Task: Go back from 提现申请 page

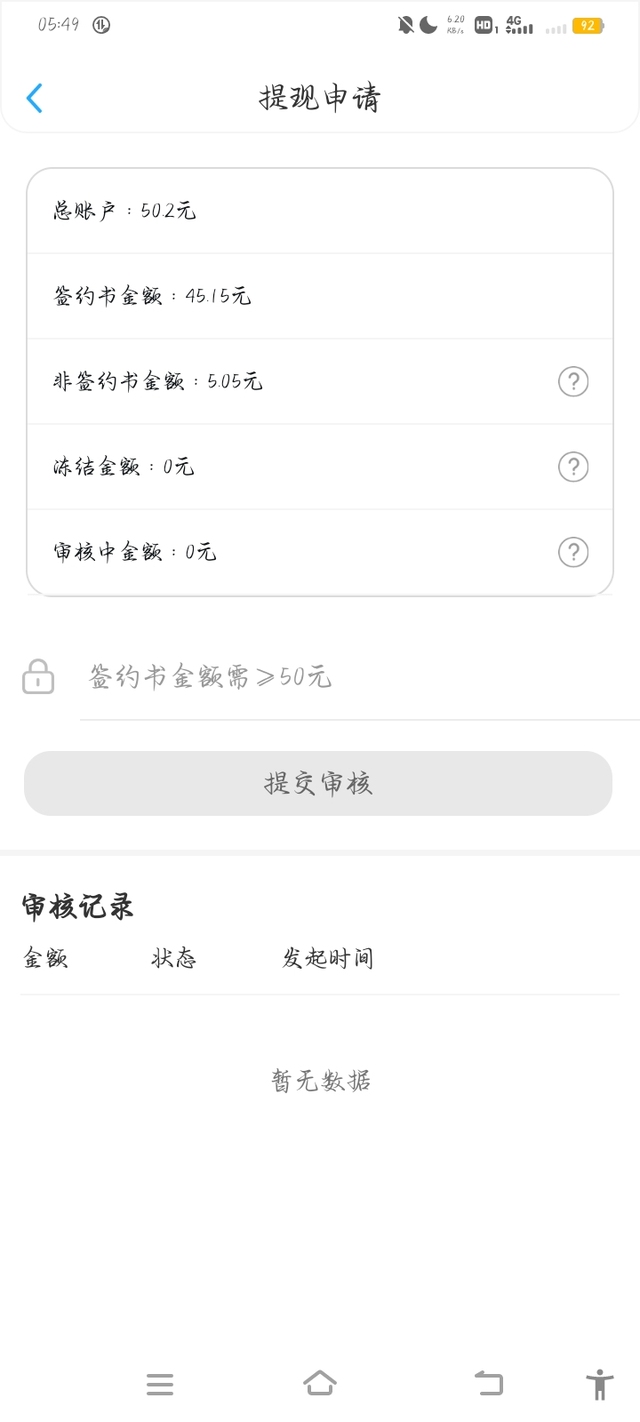Action: pyautogui.click(x=34, y=98)
